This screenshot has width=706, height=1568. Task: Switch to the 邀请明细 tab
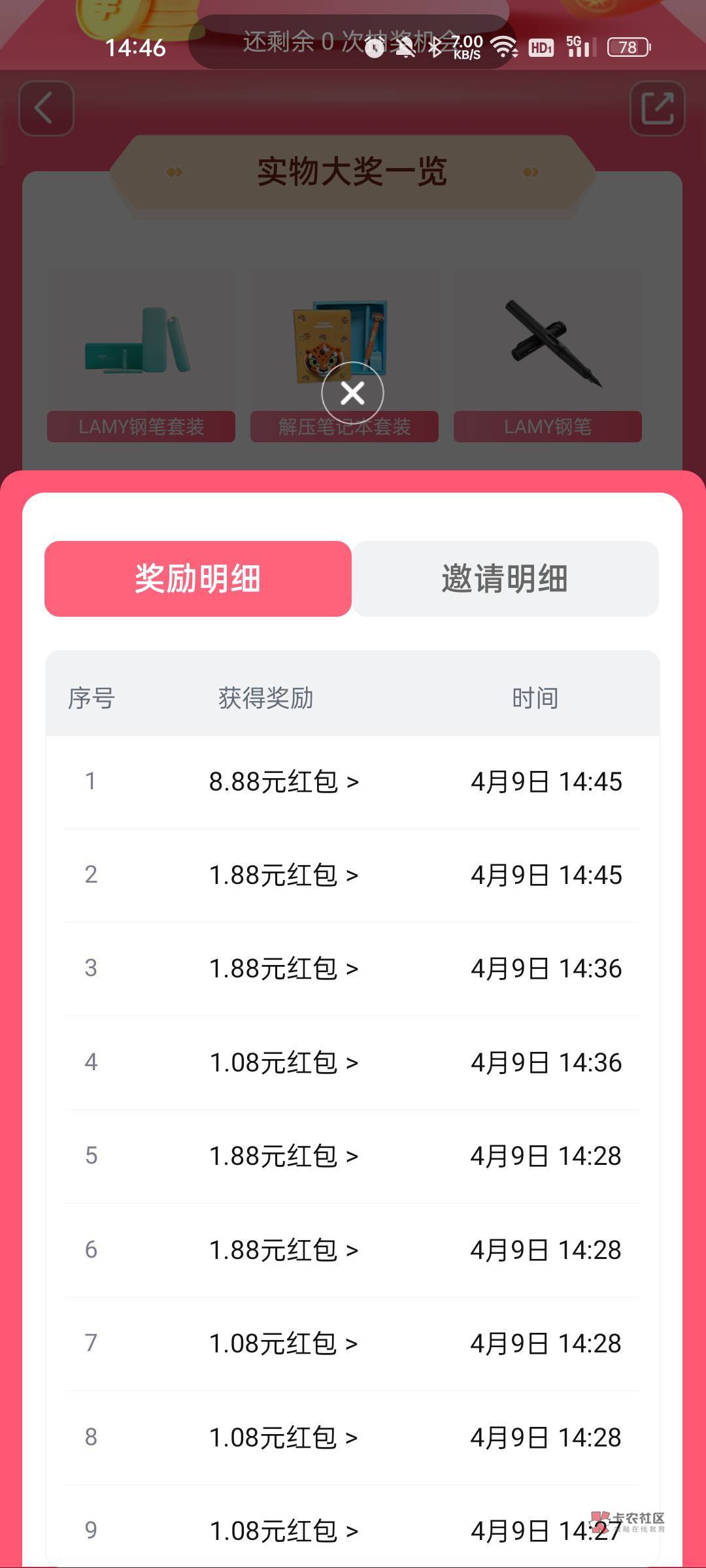tap(505, 578)
